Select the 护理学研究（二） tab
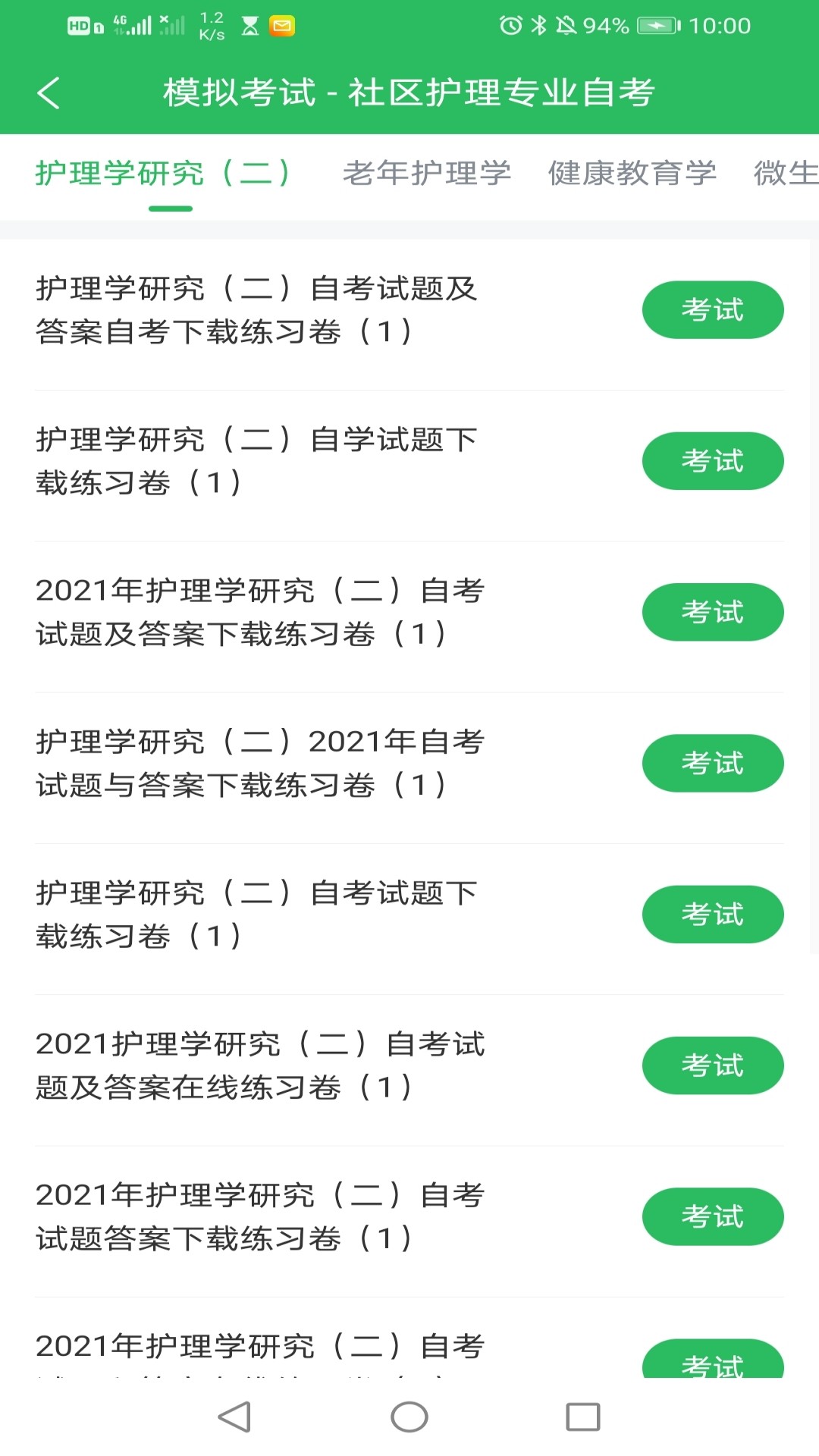 (163, 173)
